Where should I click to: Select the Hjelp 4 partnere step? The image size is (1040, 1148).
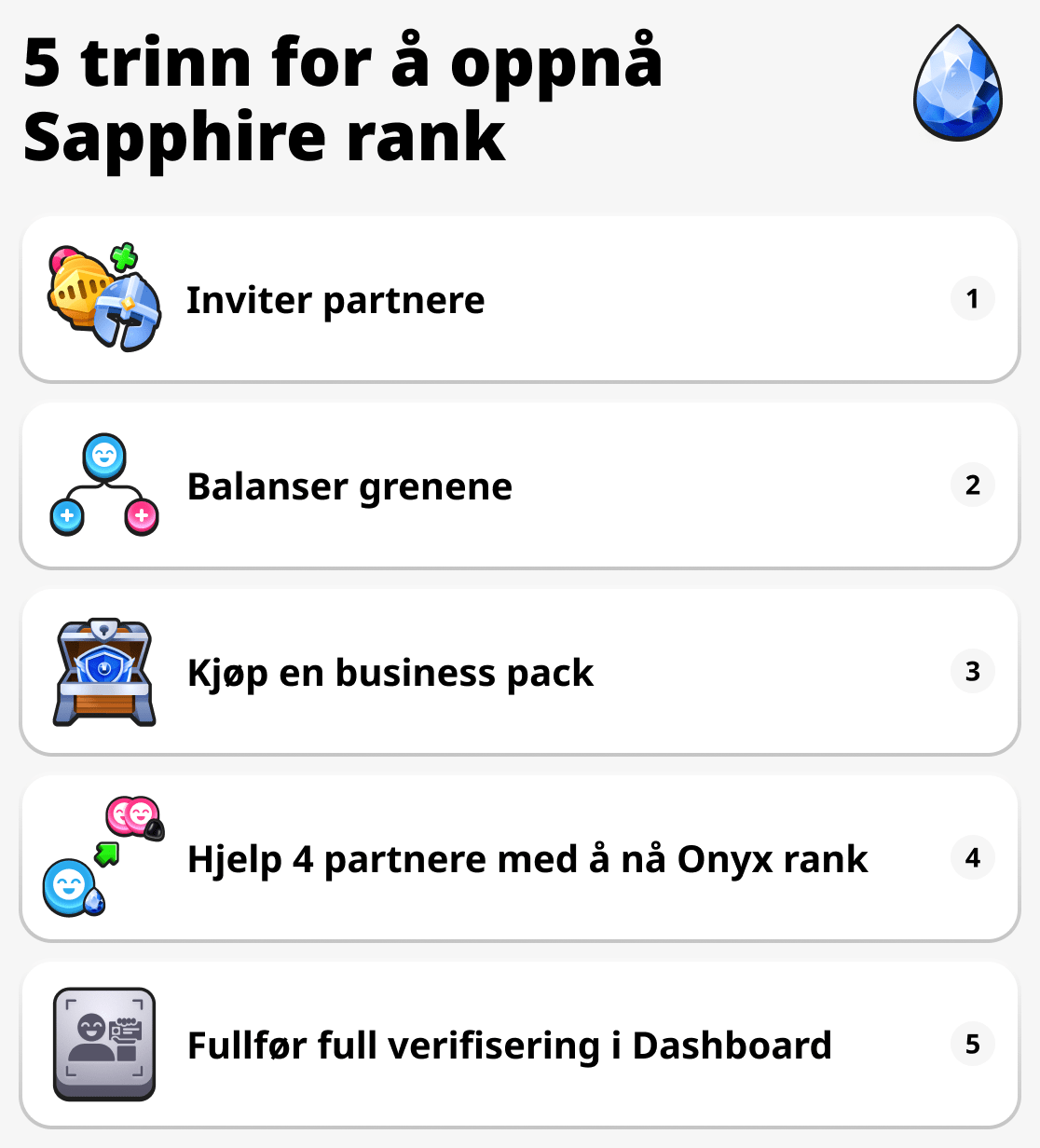(x=520, y=857)
